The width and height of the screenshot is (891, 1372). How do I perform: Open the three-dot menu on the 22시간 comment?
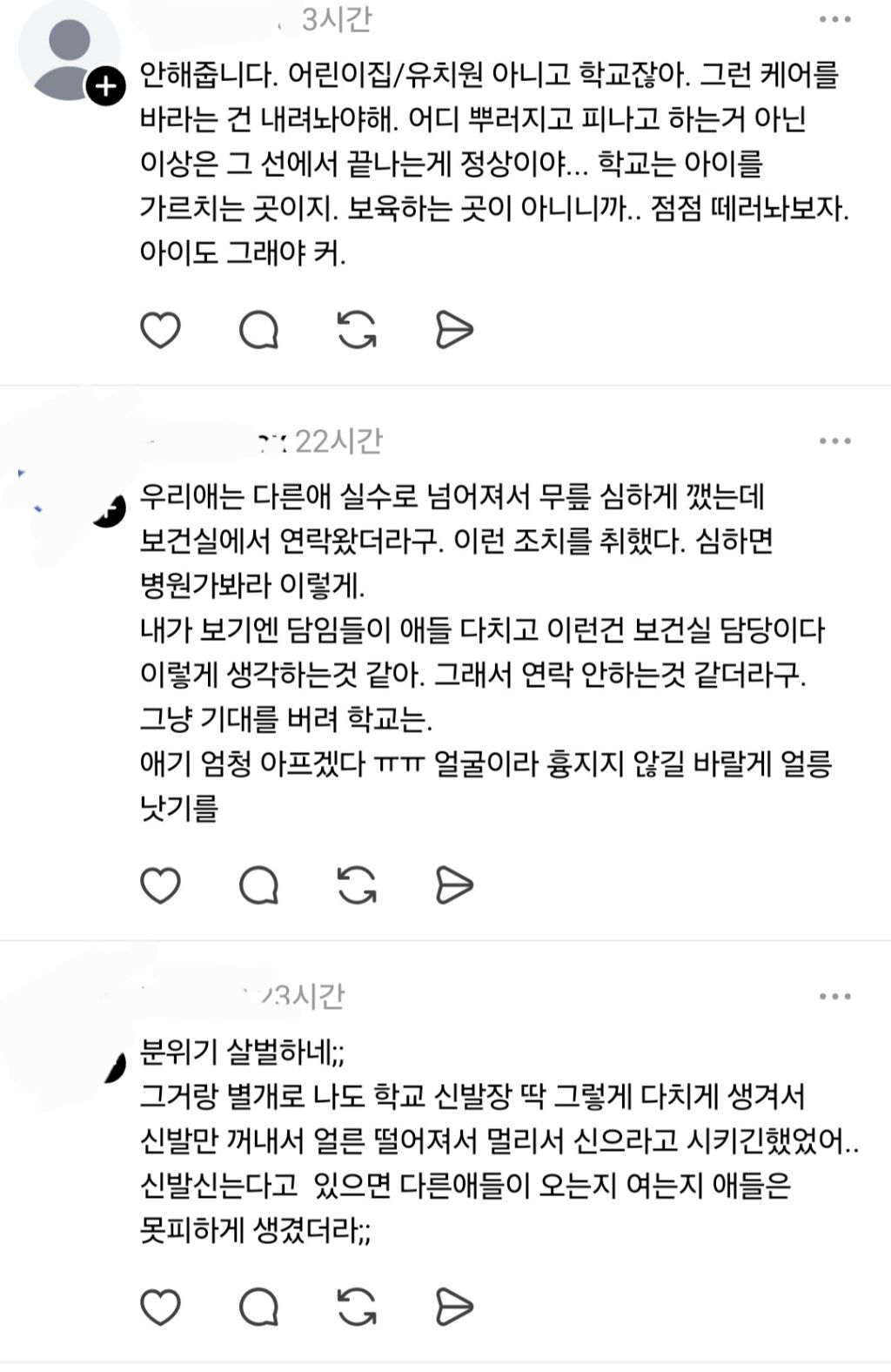click(834, 441)
